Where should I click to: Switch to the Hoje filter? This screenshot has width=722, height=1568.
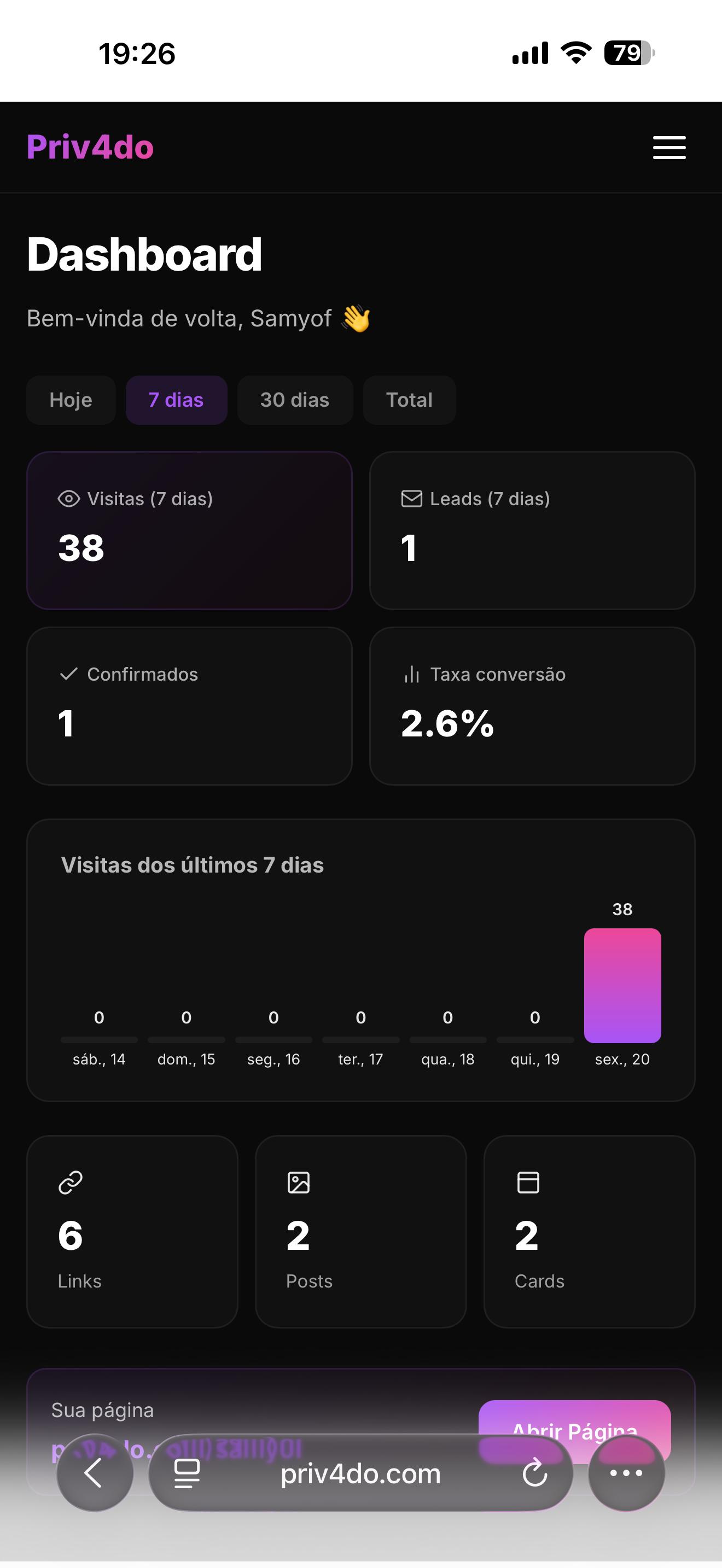71,400
